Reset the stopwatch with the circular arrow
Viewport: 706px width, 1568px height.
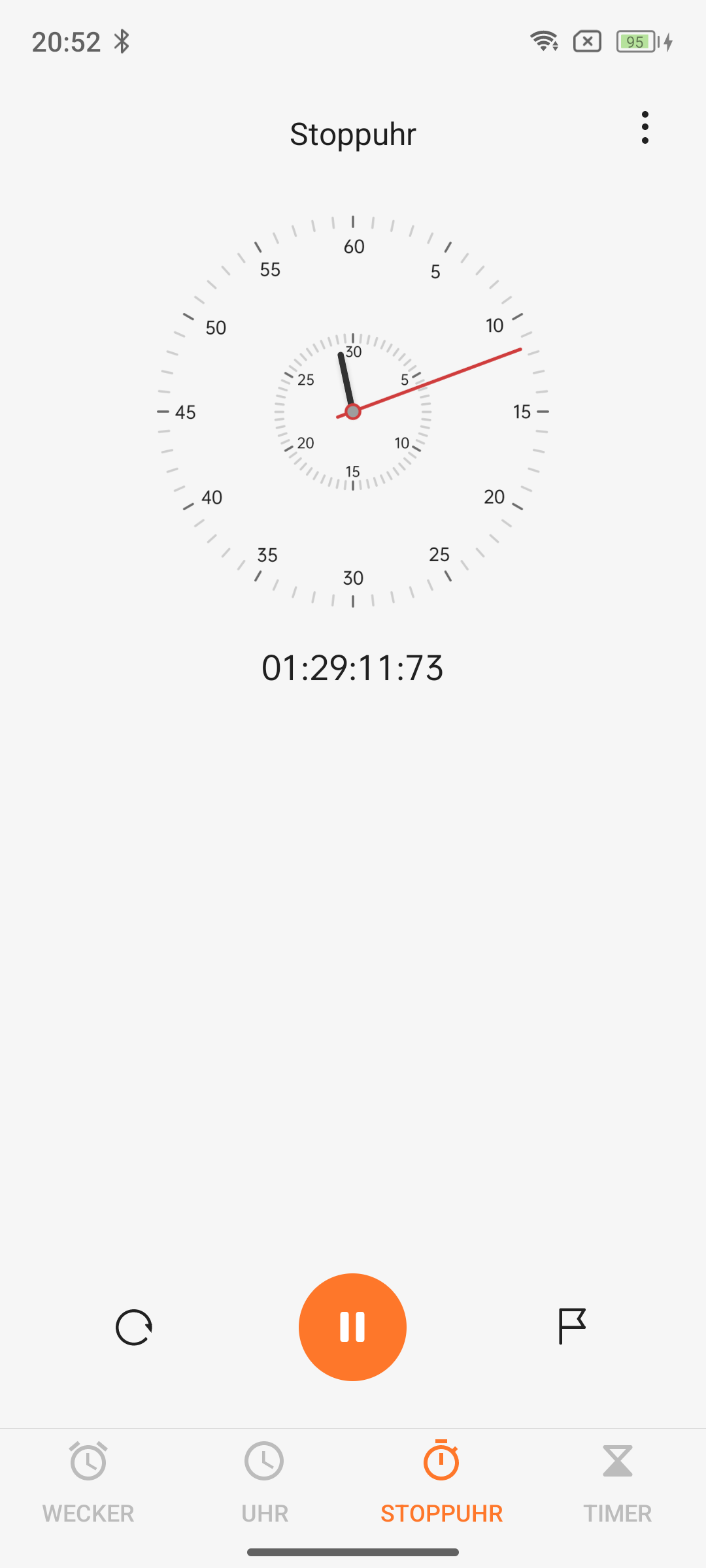tap(134, 1327)
